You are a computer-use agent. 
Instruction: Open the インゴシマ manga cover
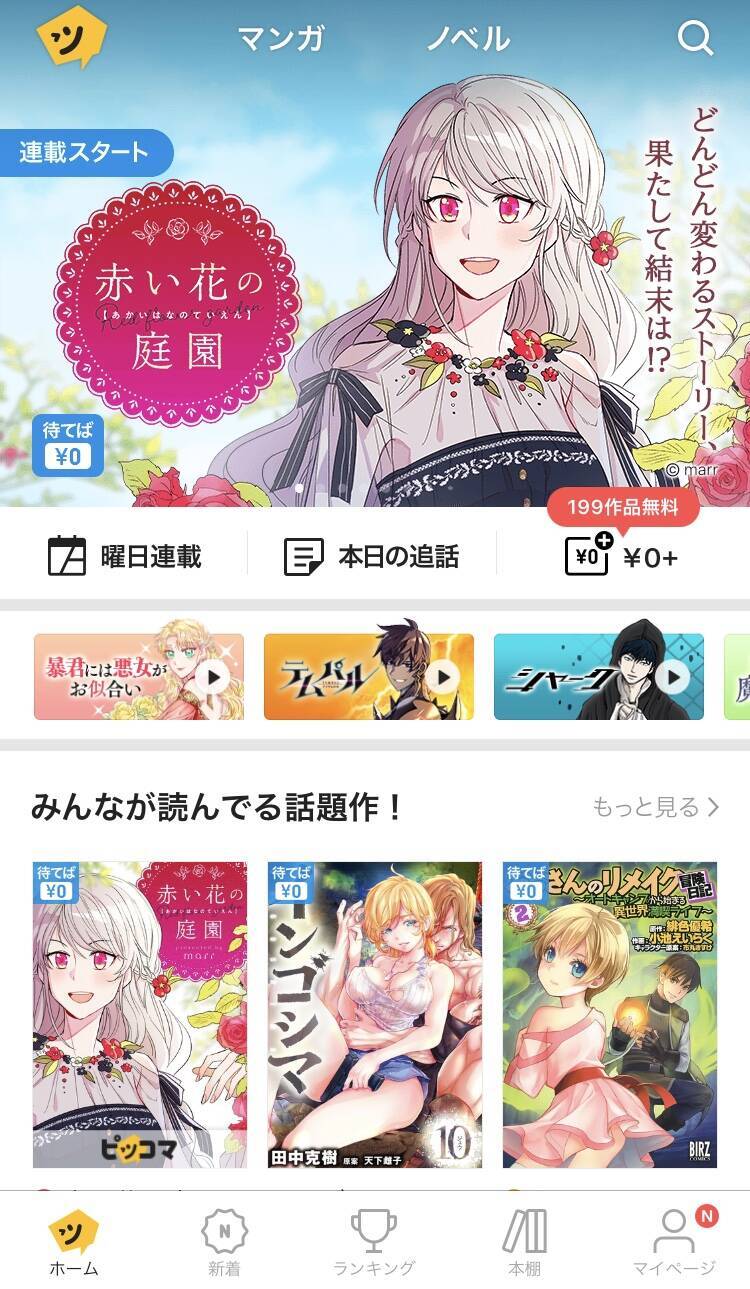click(x=375, y=1014)
